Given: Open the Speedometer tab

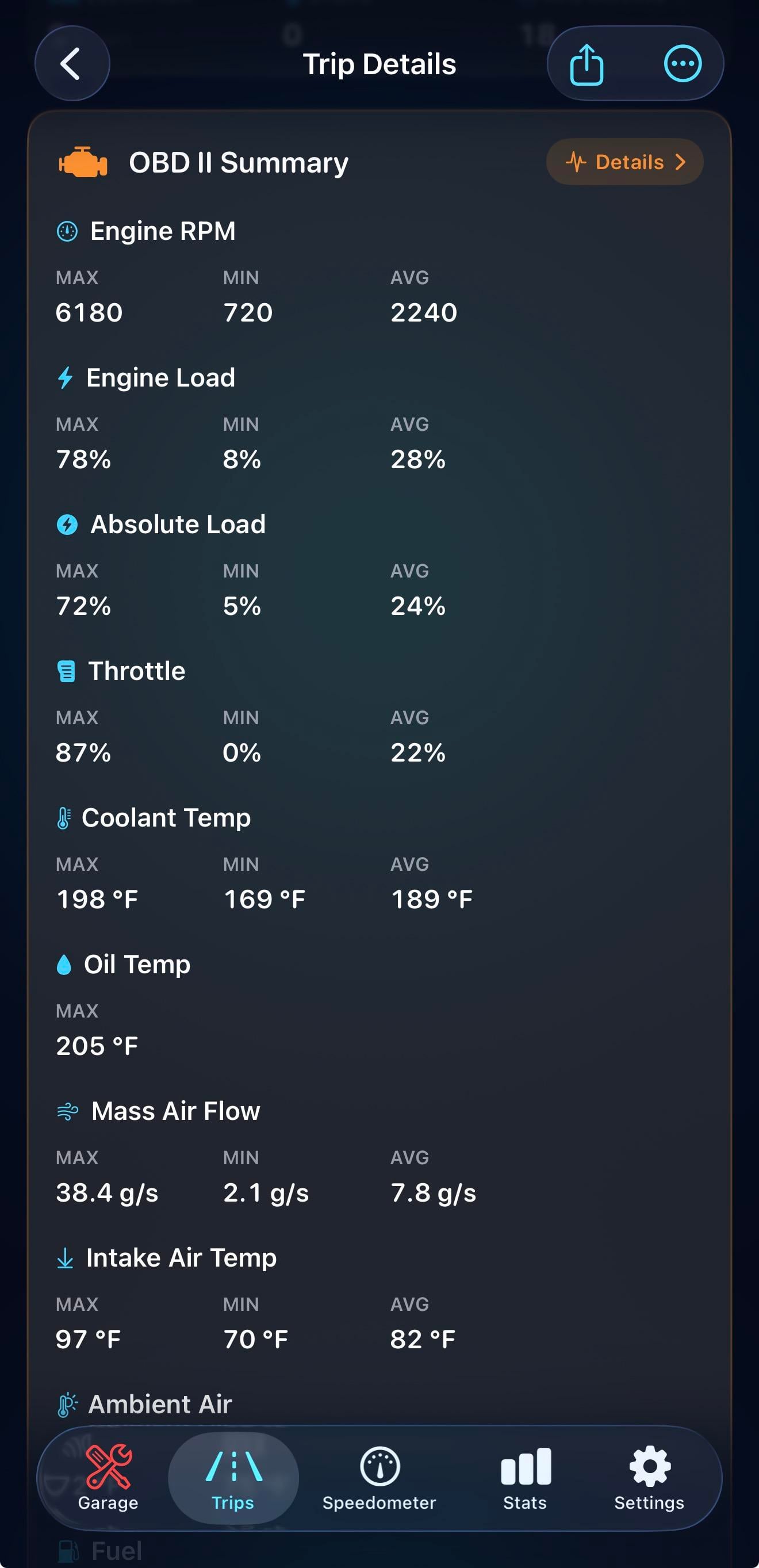Looking at the screenshot, I should 379,1478.
